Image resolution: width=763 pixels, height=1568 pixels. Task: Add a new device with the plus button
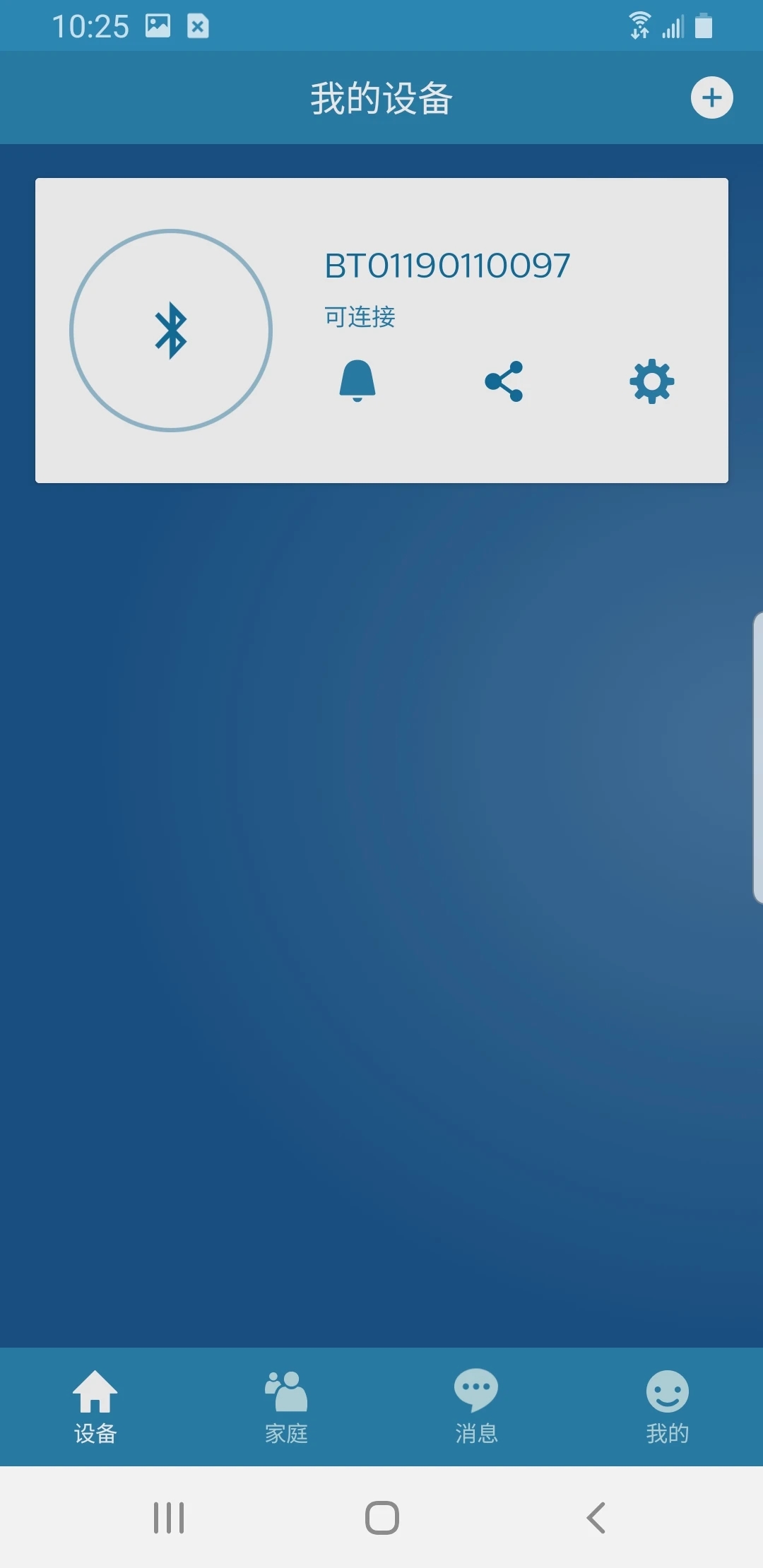(711, 97)
